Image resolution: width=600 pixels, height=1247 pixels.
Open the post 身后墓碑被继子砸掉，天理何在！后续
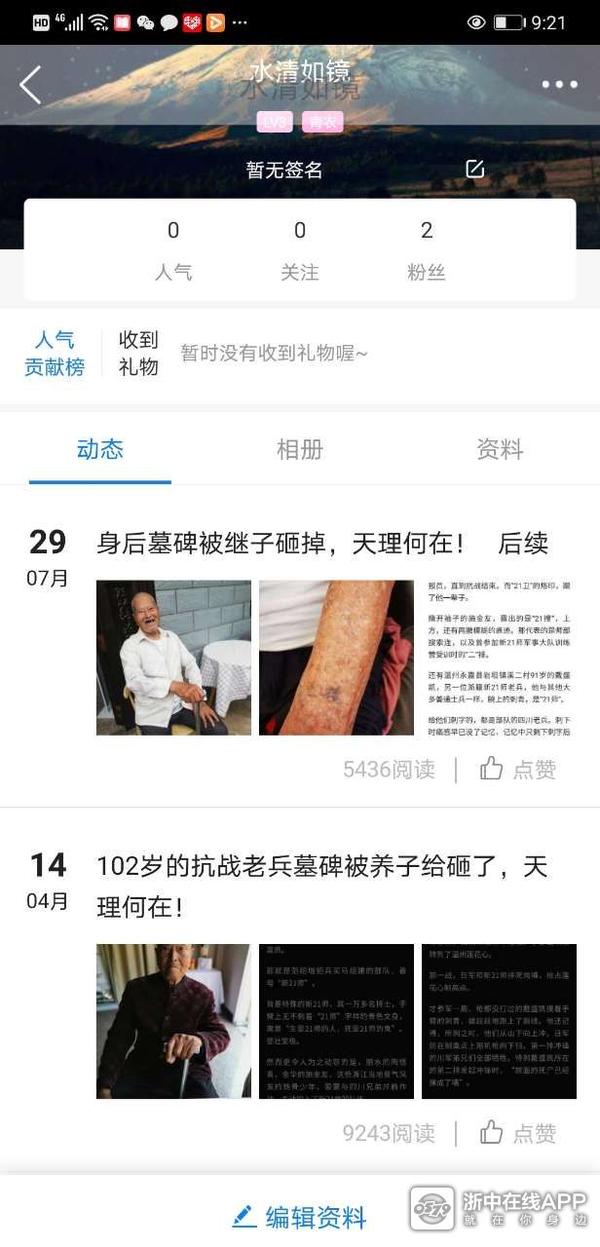click(322, 543)
